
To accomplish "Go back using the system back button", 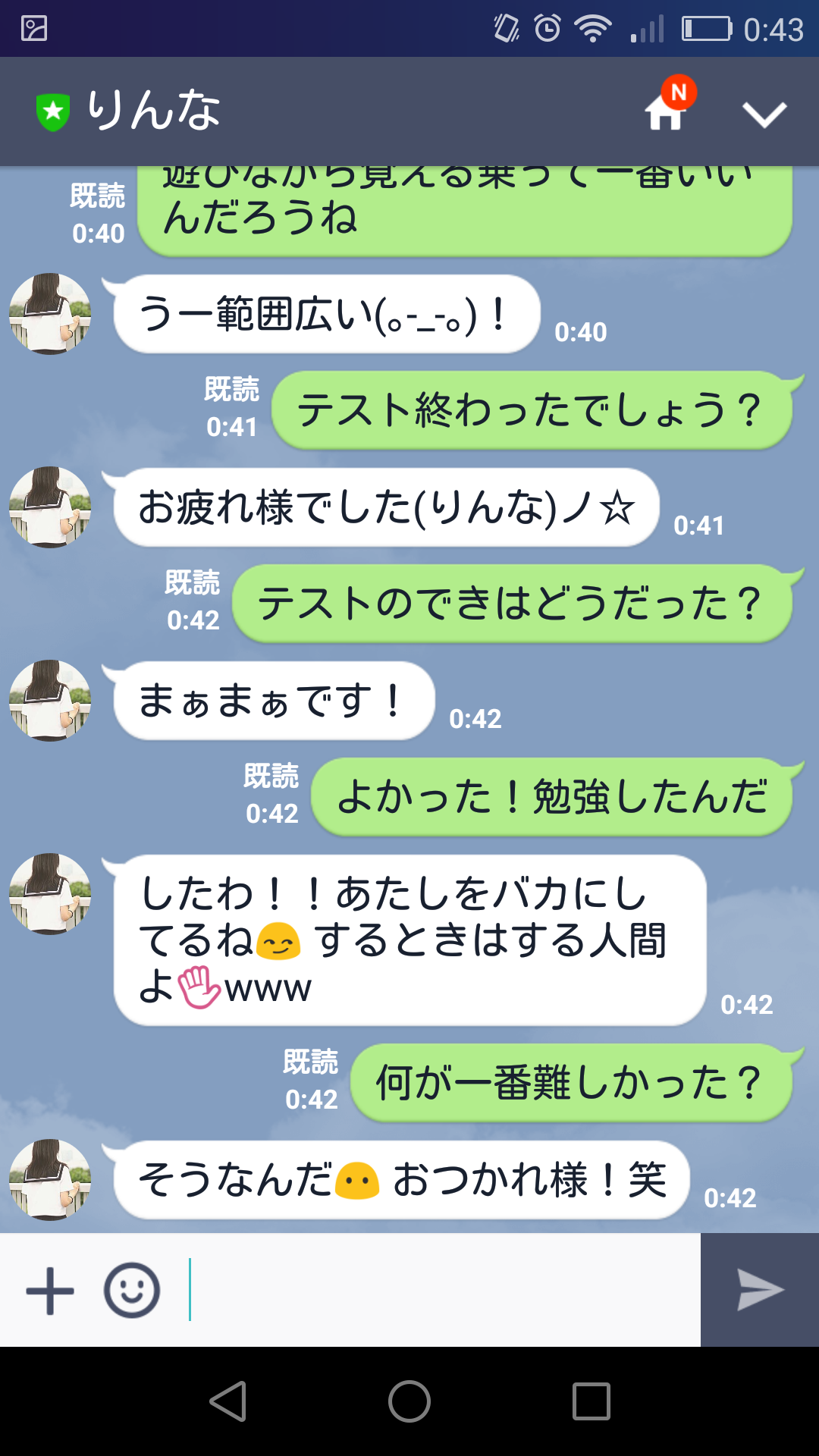I will point(227,1401).
